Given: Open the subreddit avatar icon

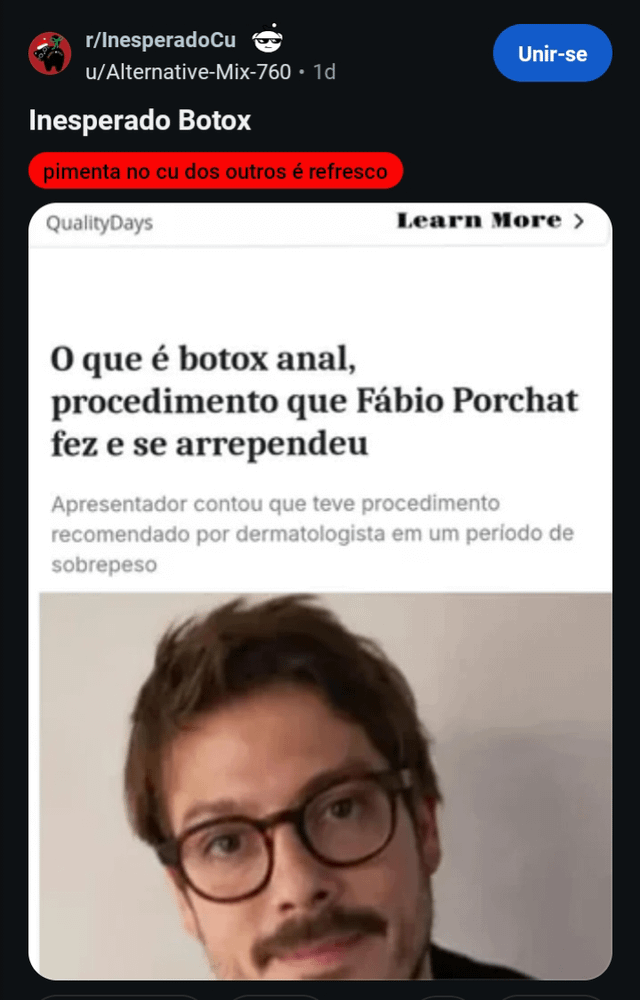Looking at the screenshot, I should 49,54.
